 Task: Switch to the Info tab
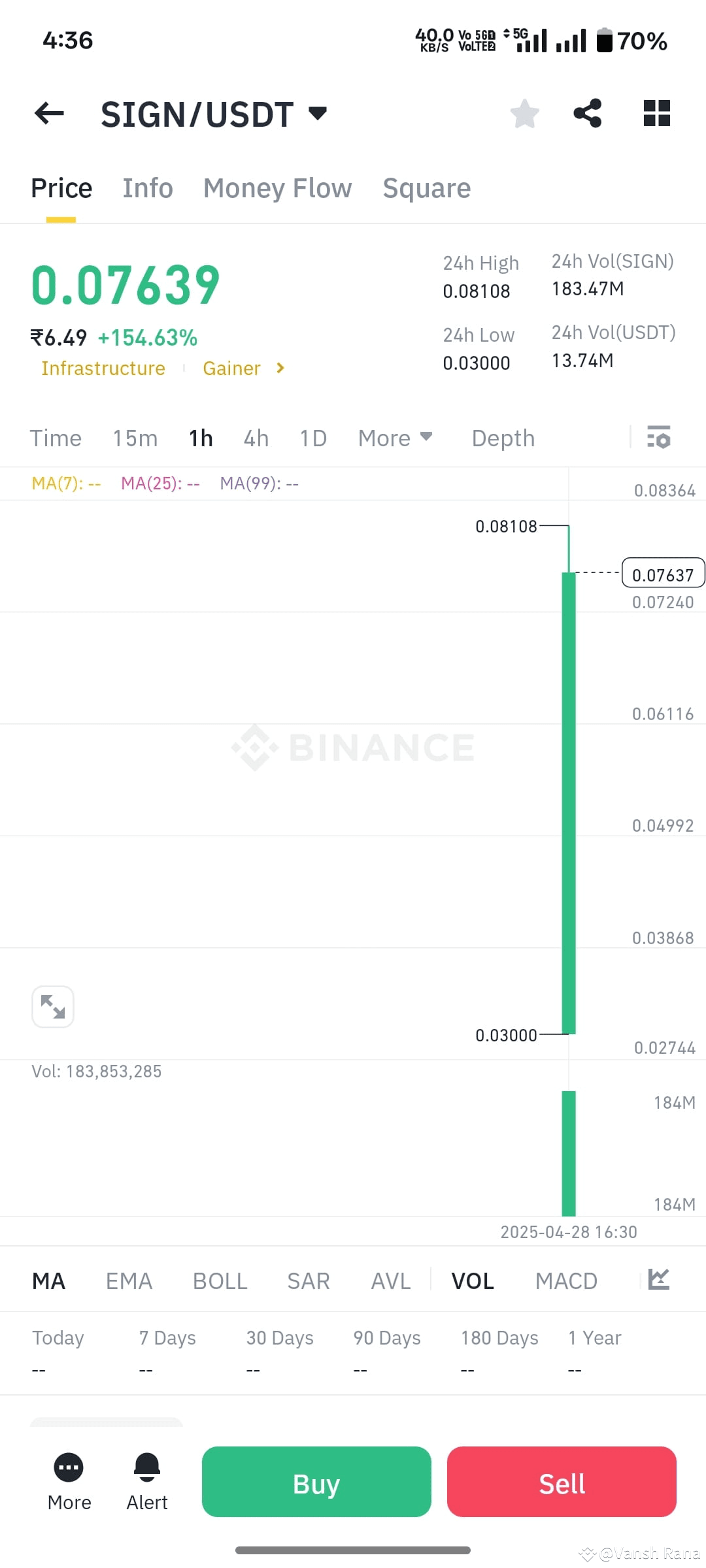(x=147, y=188)
